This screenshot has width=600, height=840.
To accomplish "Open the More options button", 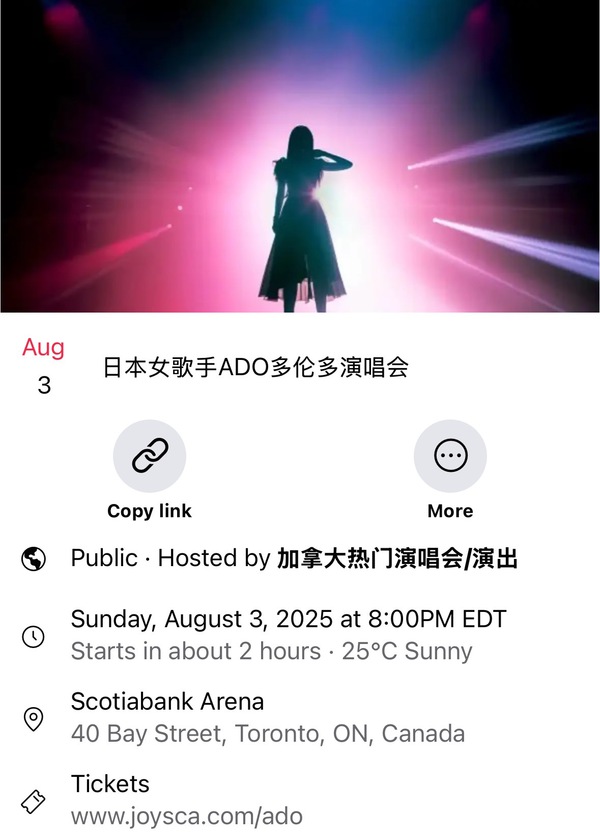I will [450, 457].
